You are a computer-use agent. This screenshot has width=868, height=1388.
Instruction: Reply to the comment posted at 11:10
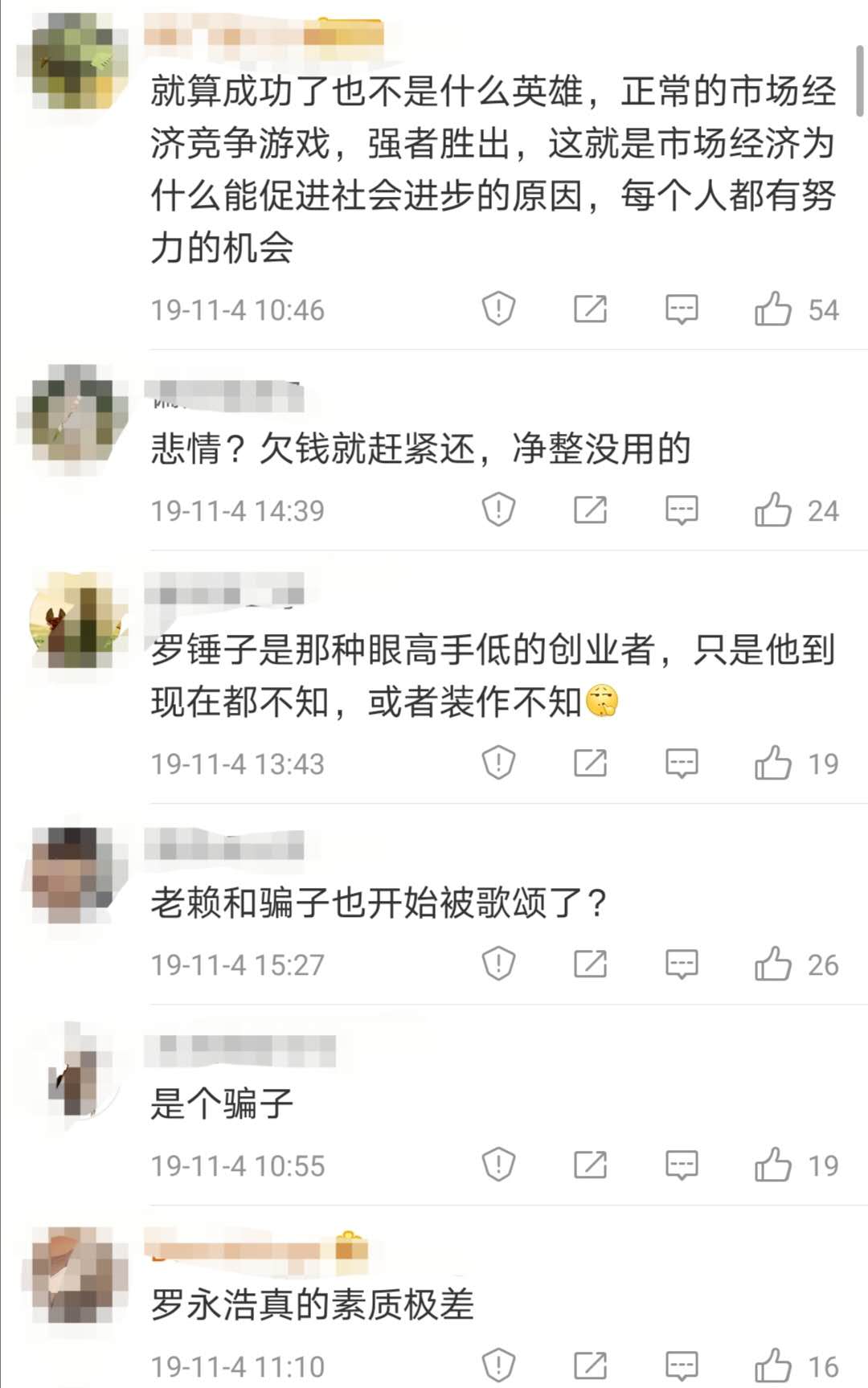[x=682, y=1366]
